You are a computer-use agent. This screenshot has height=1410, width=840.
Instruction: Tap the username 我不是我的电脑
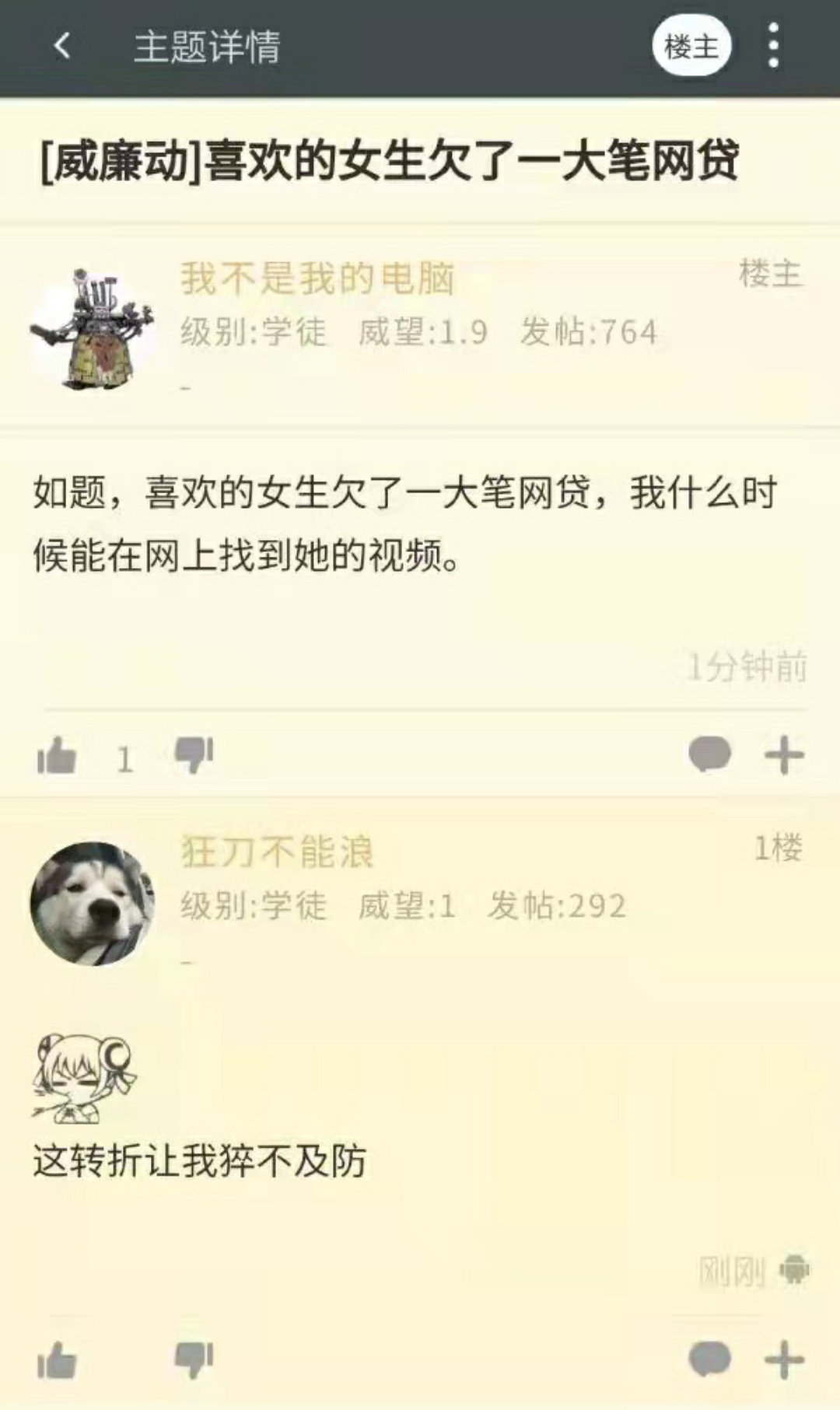(x=317, y=278)
